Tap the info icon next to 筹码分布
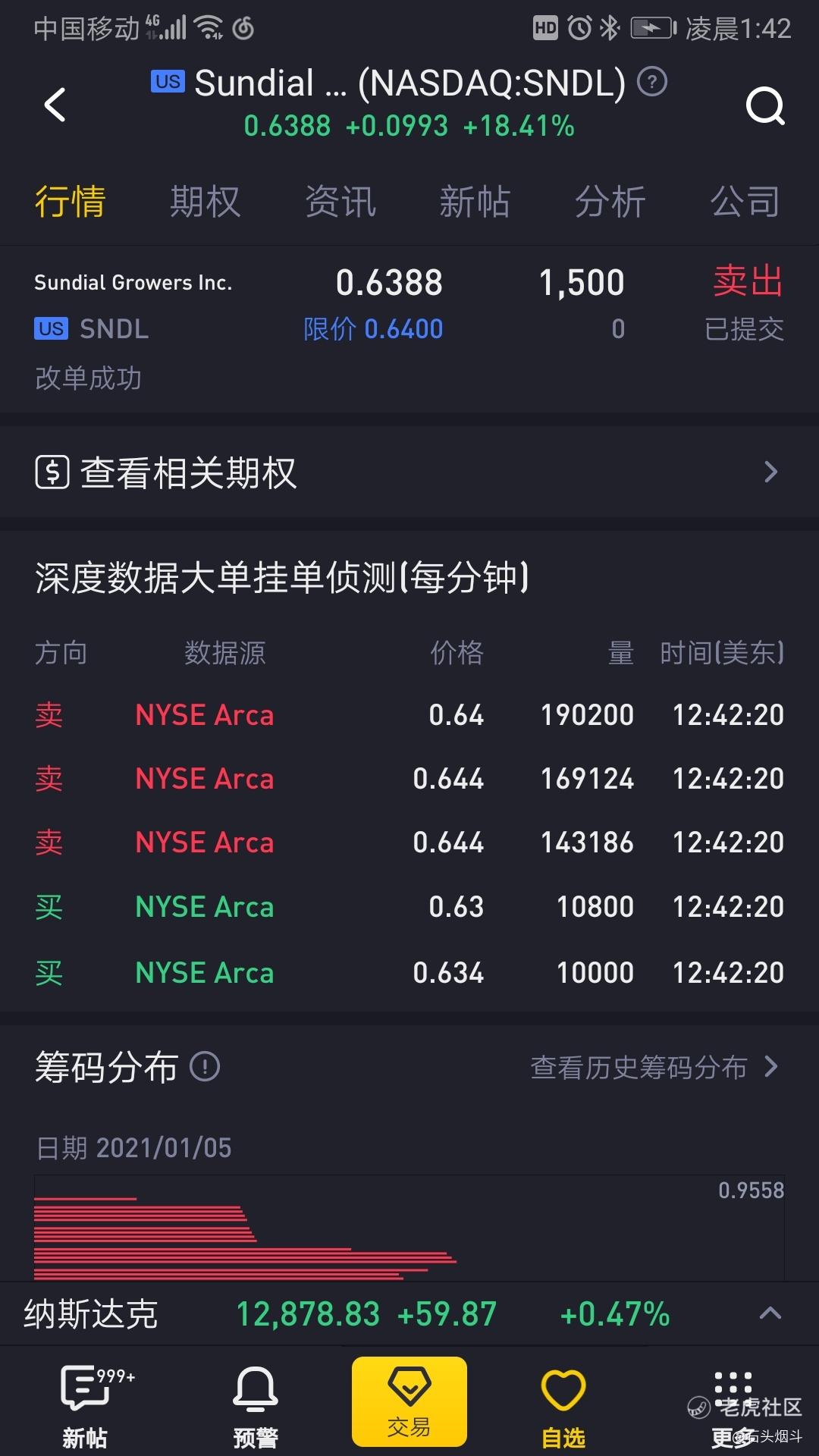819x1456 pixels. [x=205, y=1067]
